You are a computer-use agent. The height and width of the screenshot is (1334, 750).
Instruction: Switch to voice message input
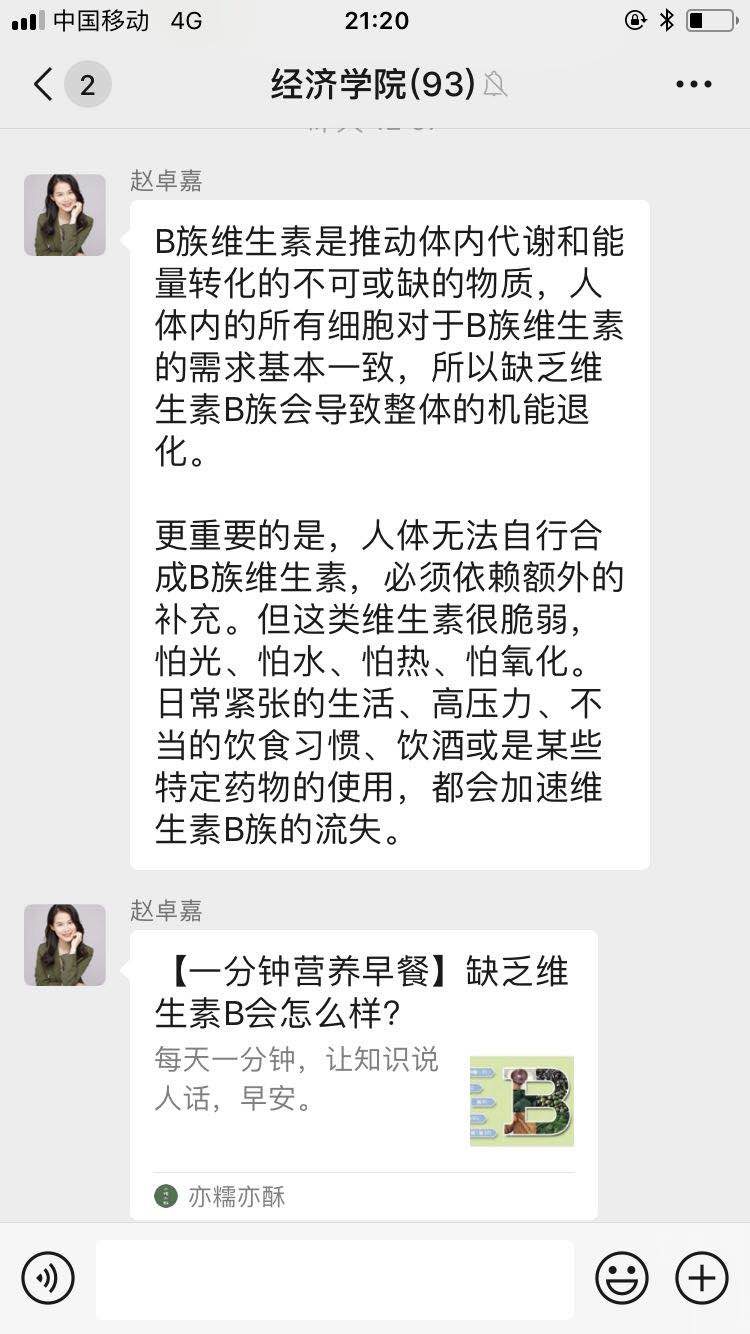(x=48, y=1278)
